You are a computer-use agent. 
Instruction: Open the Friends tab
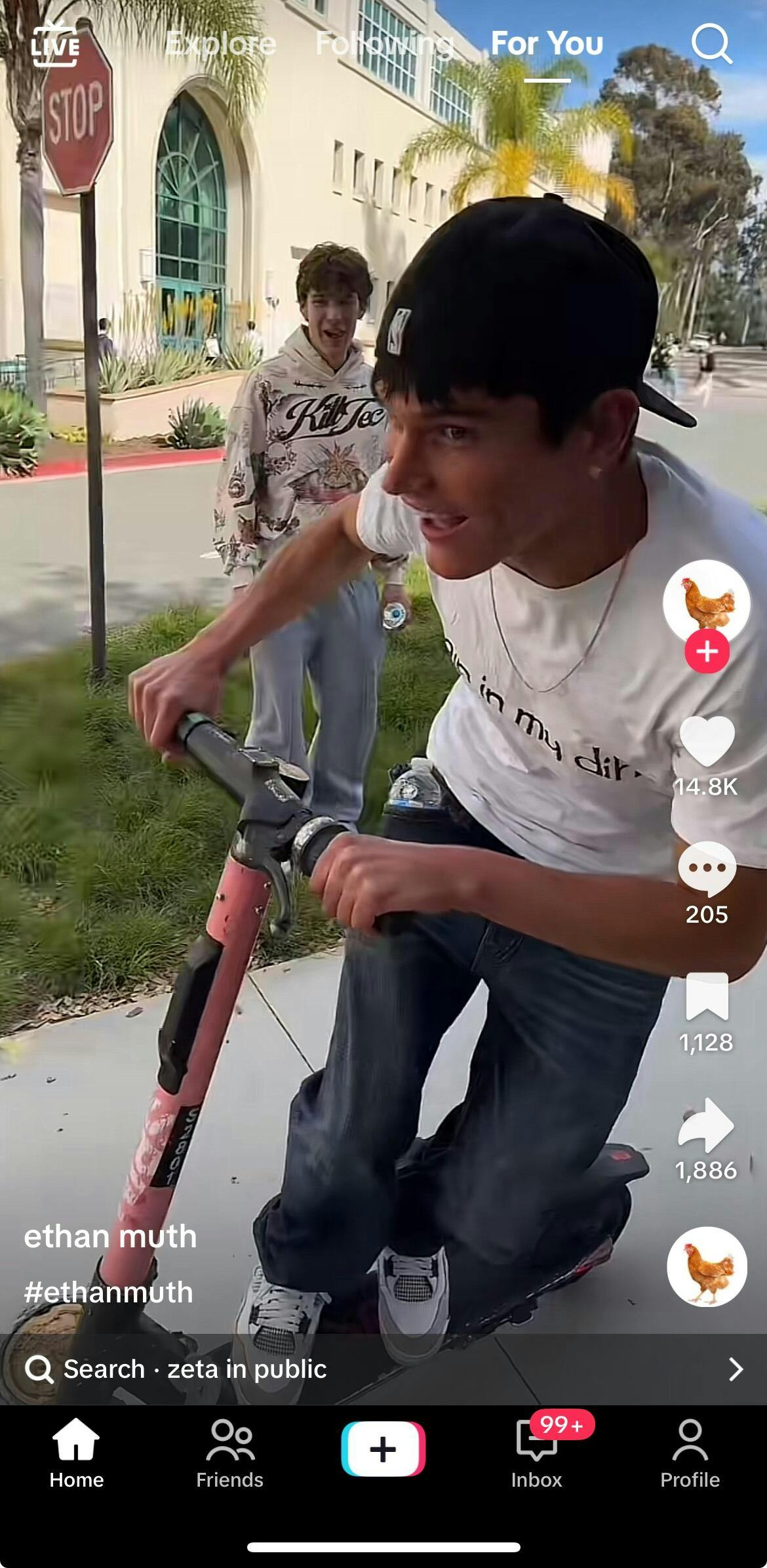pyautogui.click(x=229, y=1453)
